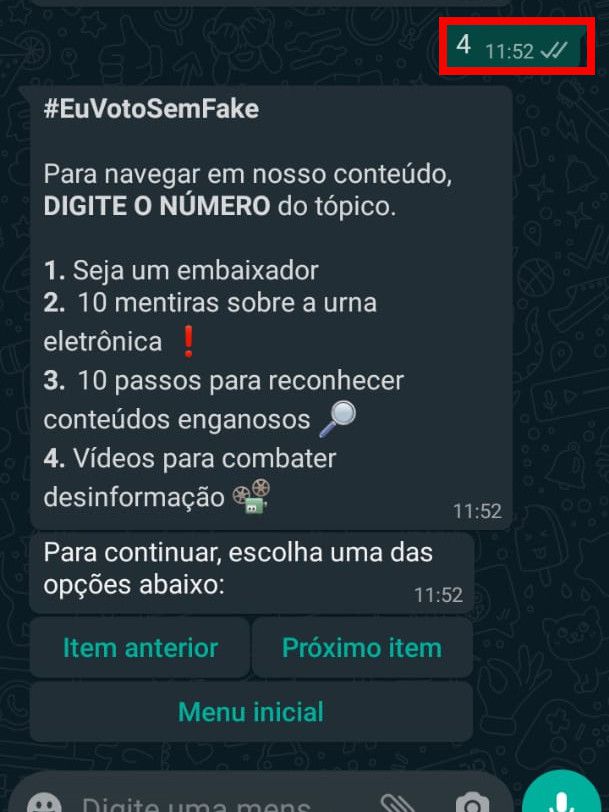Tap the Item anterior button
This screenshot has height=812, width=609.
140,648
